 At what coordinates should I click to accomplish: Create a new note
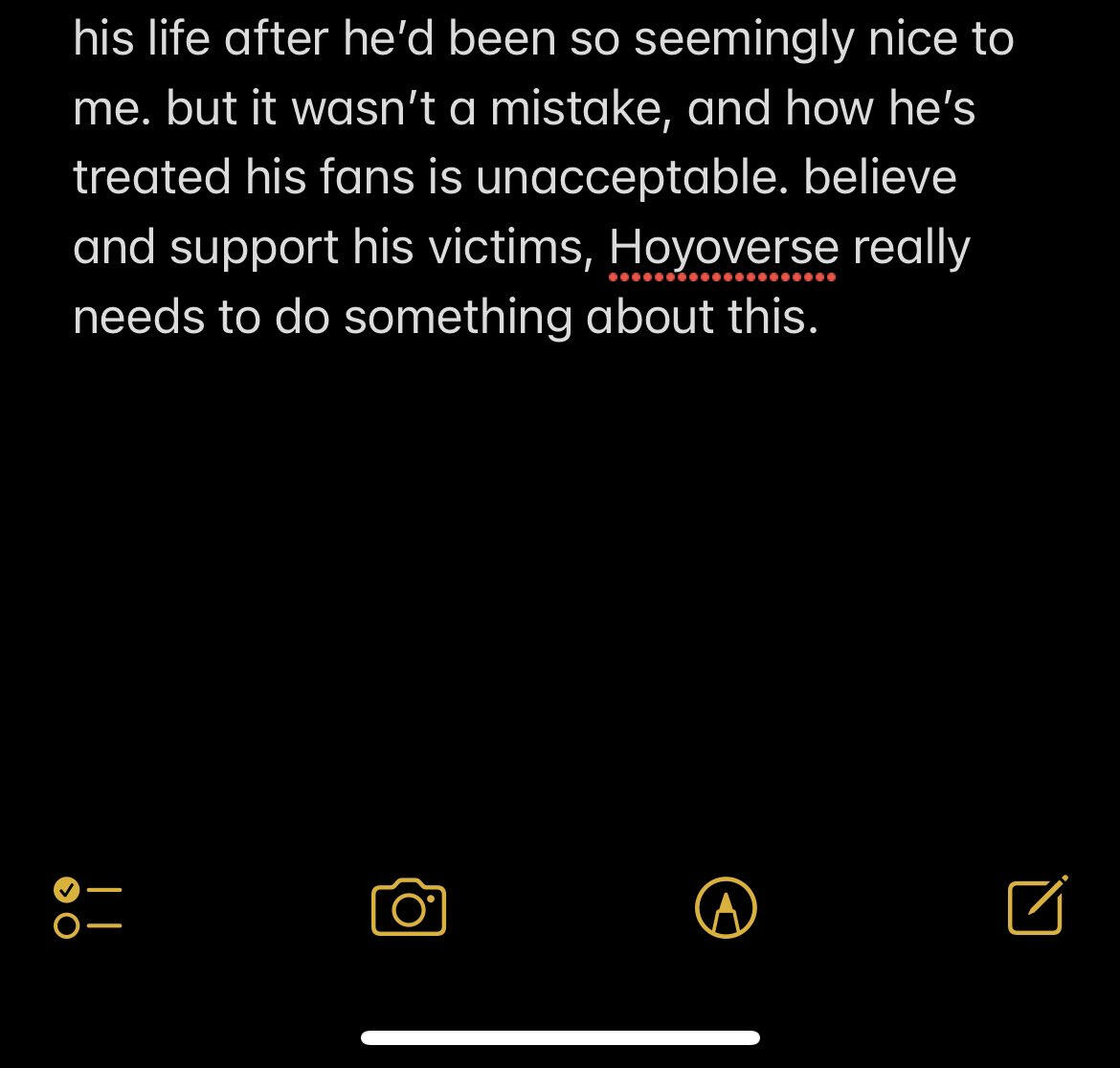1038,905
